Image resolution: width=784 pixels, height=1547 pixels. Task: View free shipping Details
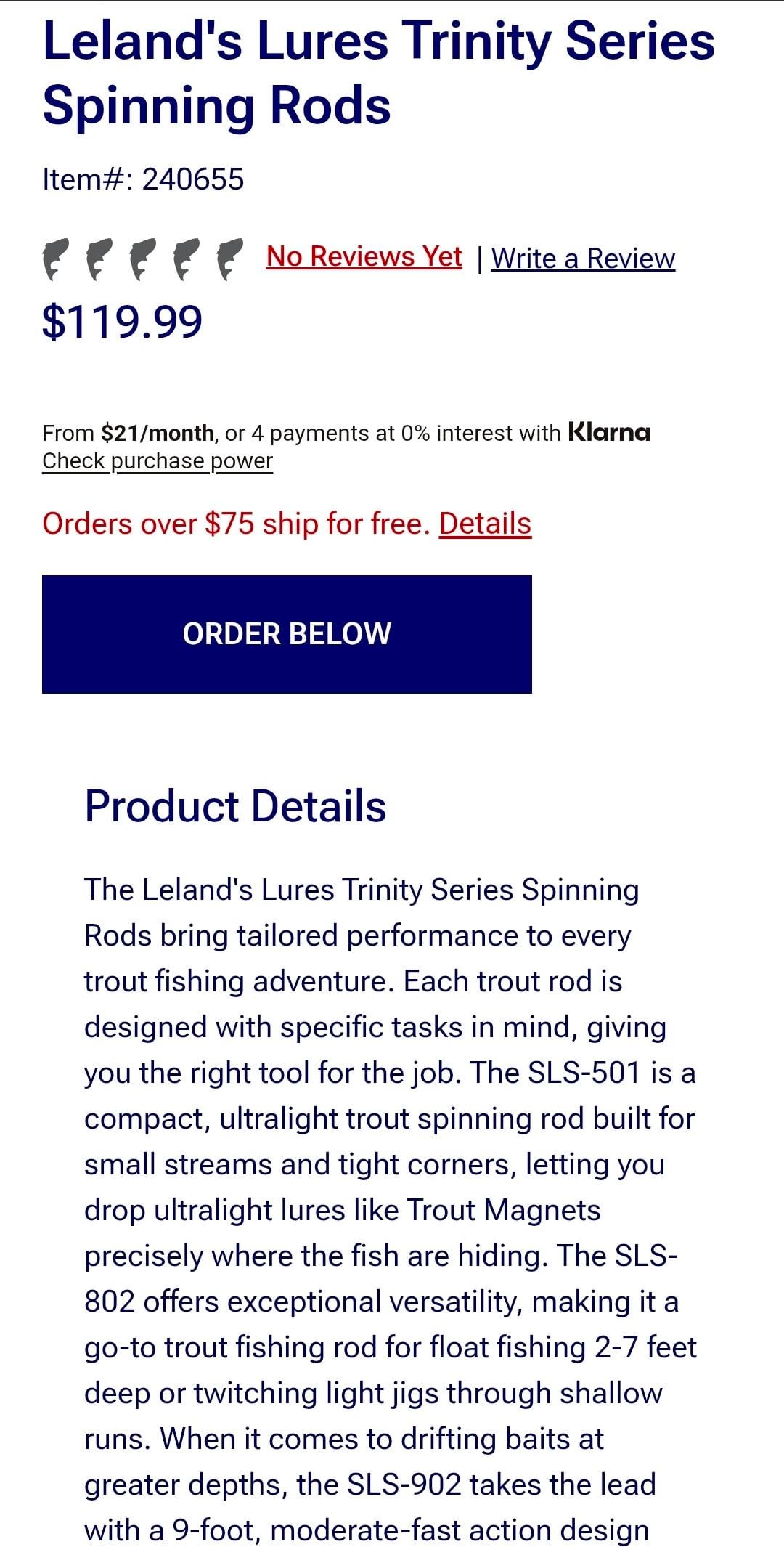(x=485, y=524)
